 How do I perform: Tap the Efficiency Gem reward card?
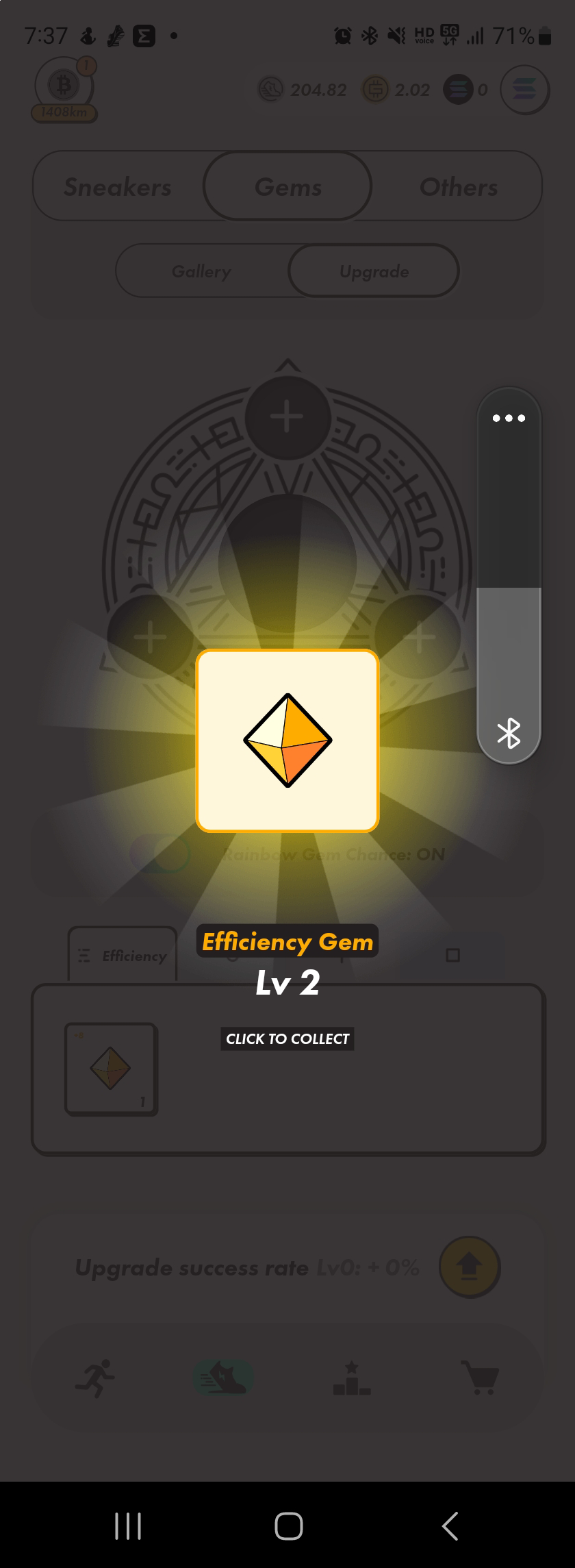[x=287, y=741]
